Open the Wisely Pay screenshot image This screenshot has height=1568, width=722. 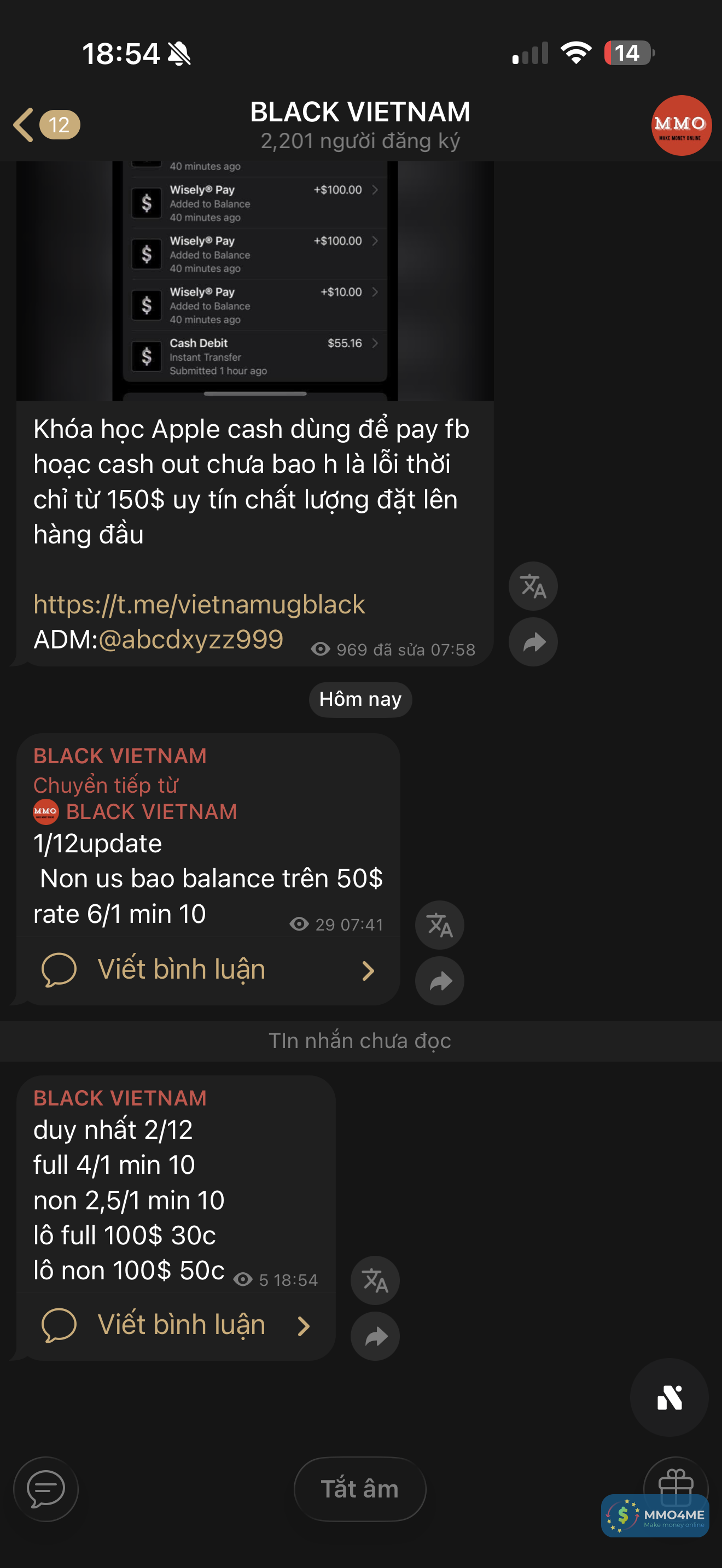(254, 280)
